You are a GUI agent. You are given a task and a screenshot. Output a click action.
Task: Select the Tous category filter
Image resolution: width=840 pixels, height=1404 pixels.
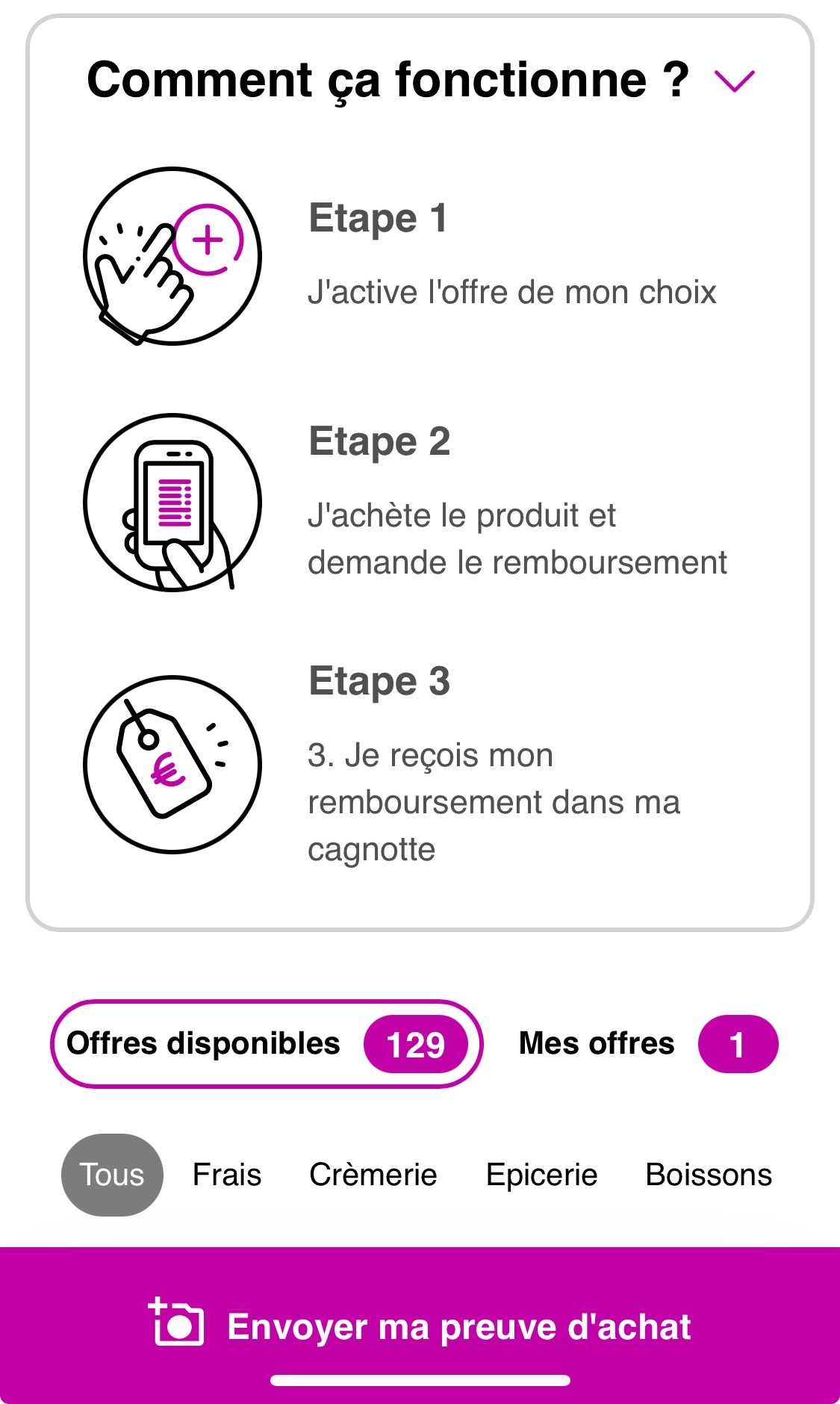[x=112, y=1175]
